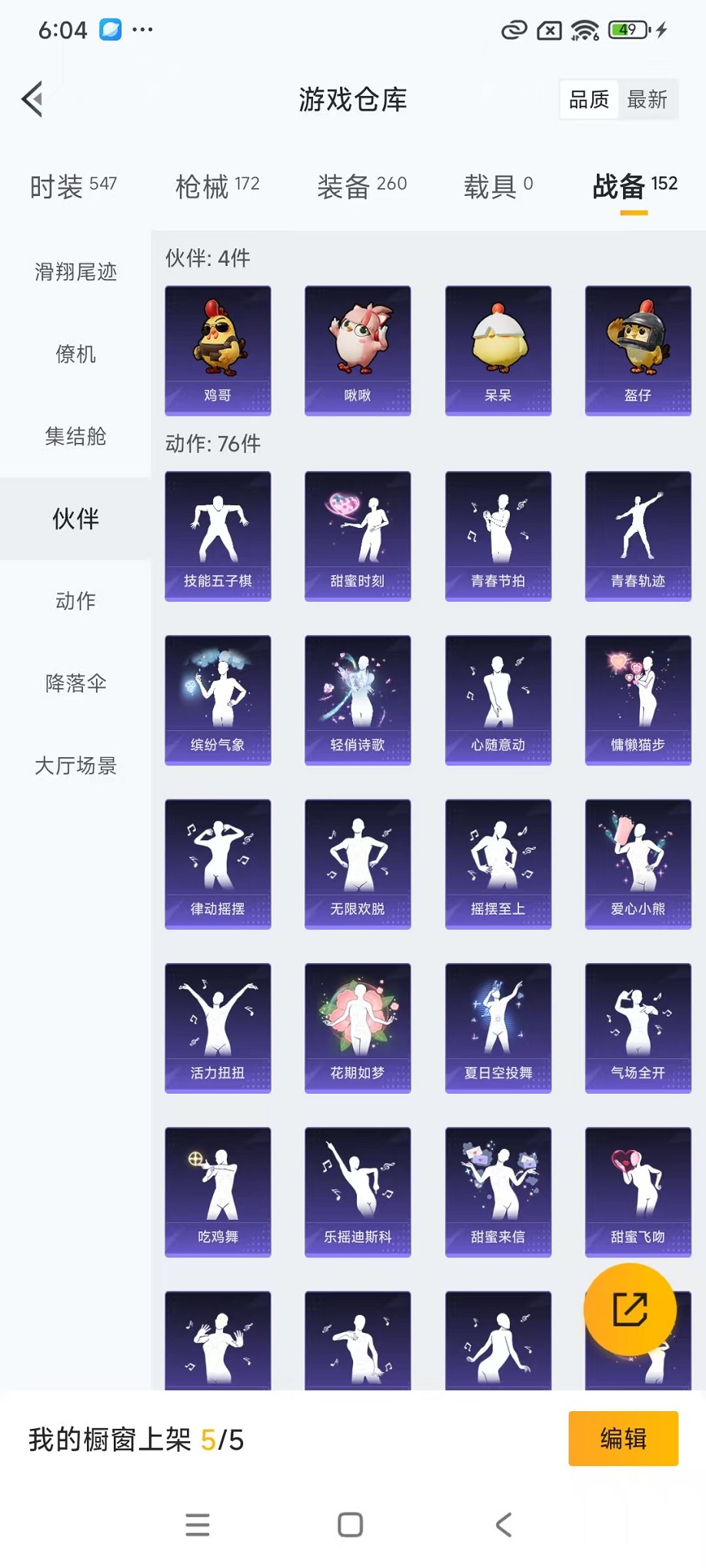706x1568 pixels.
Task: Jump to 集结舱 category
Action: point(75,437)
